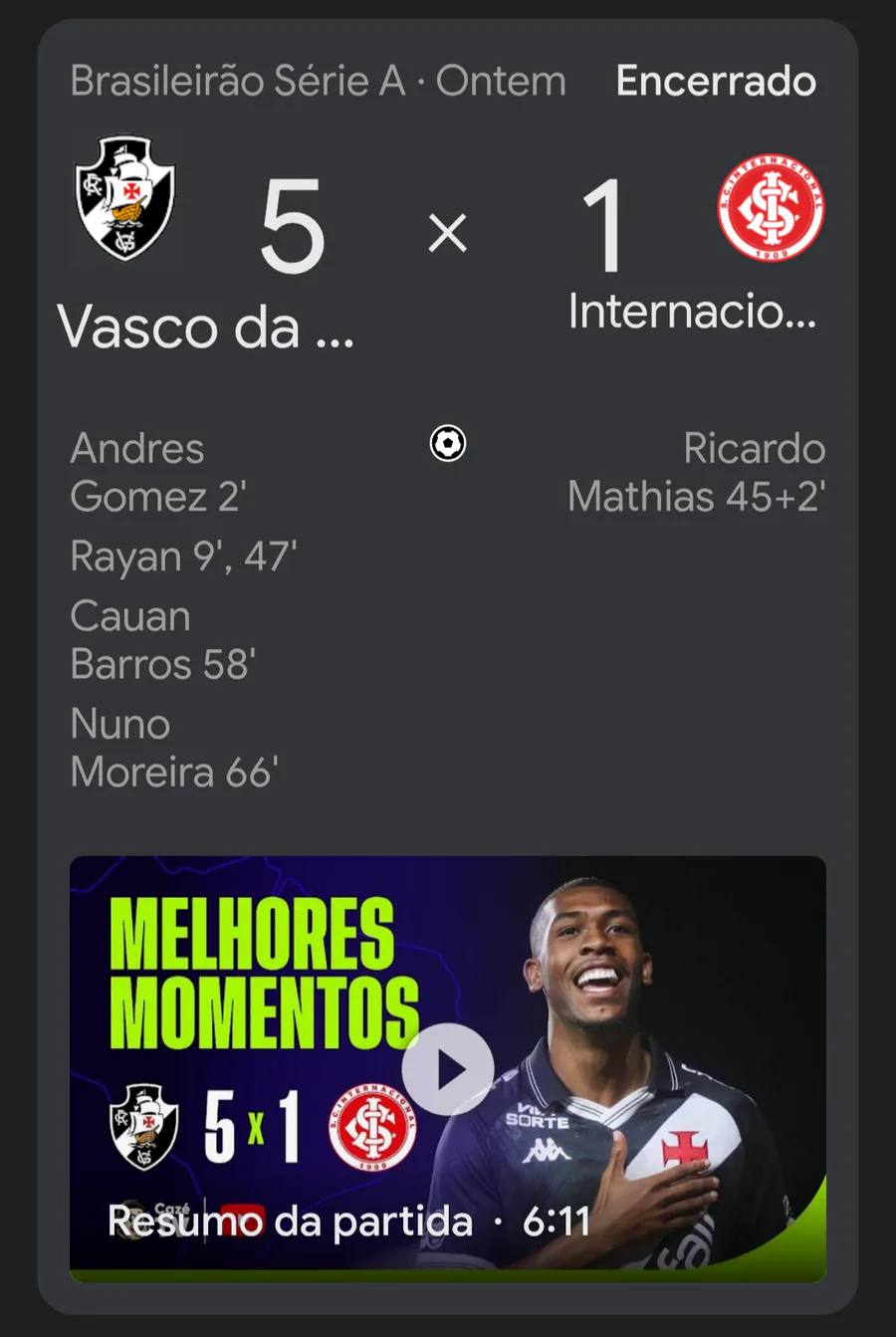
Task: Open Internacional team details
Action: 771,208
